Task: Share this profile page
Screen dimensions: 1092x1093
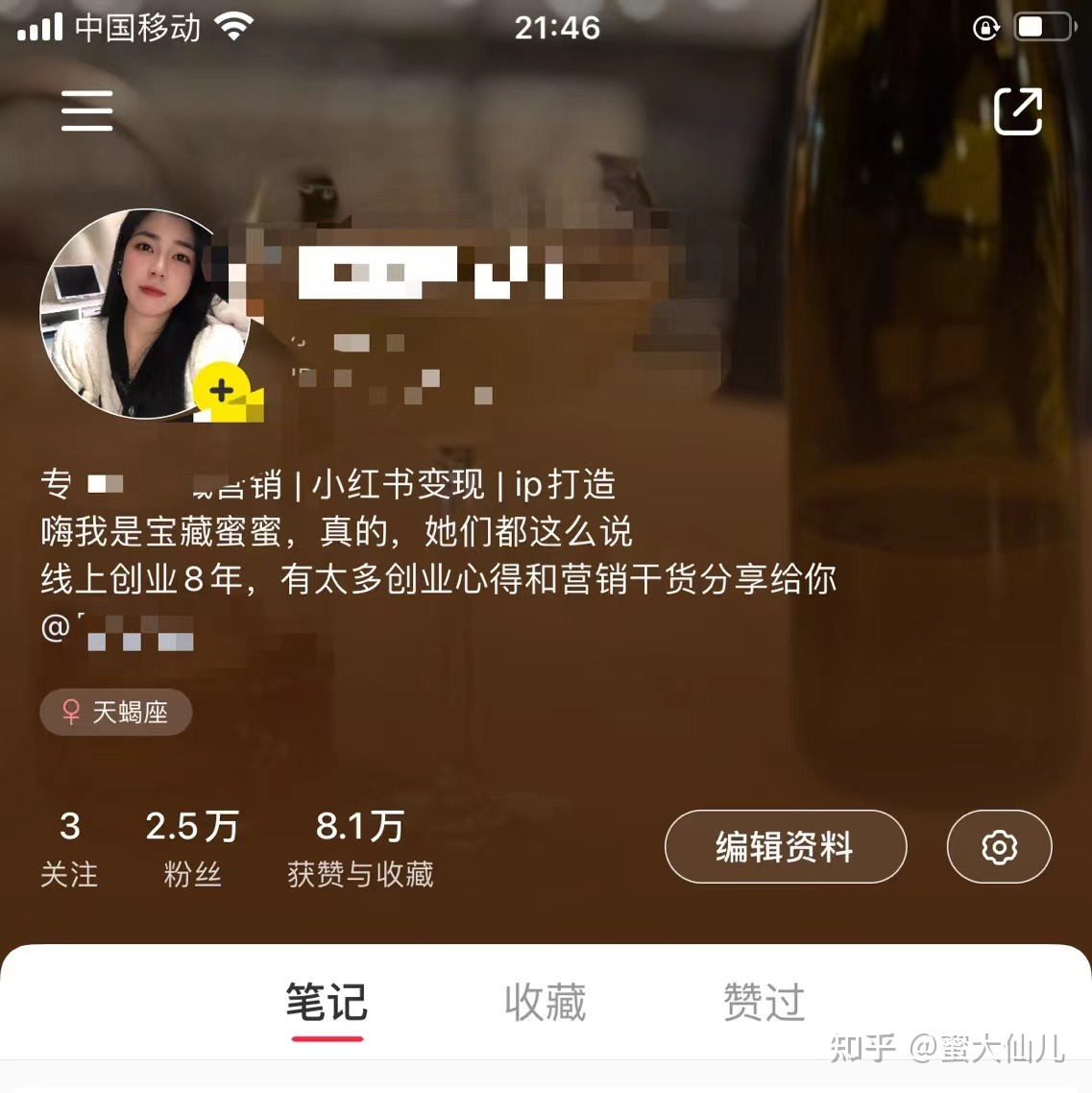Action: (1018, 111)
